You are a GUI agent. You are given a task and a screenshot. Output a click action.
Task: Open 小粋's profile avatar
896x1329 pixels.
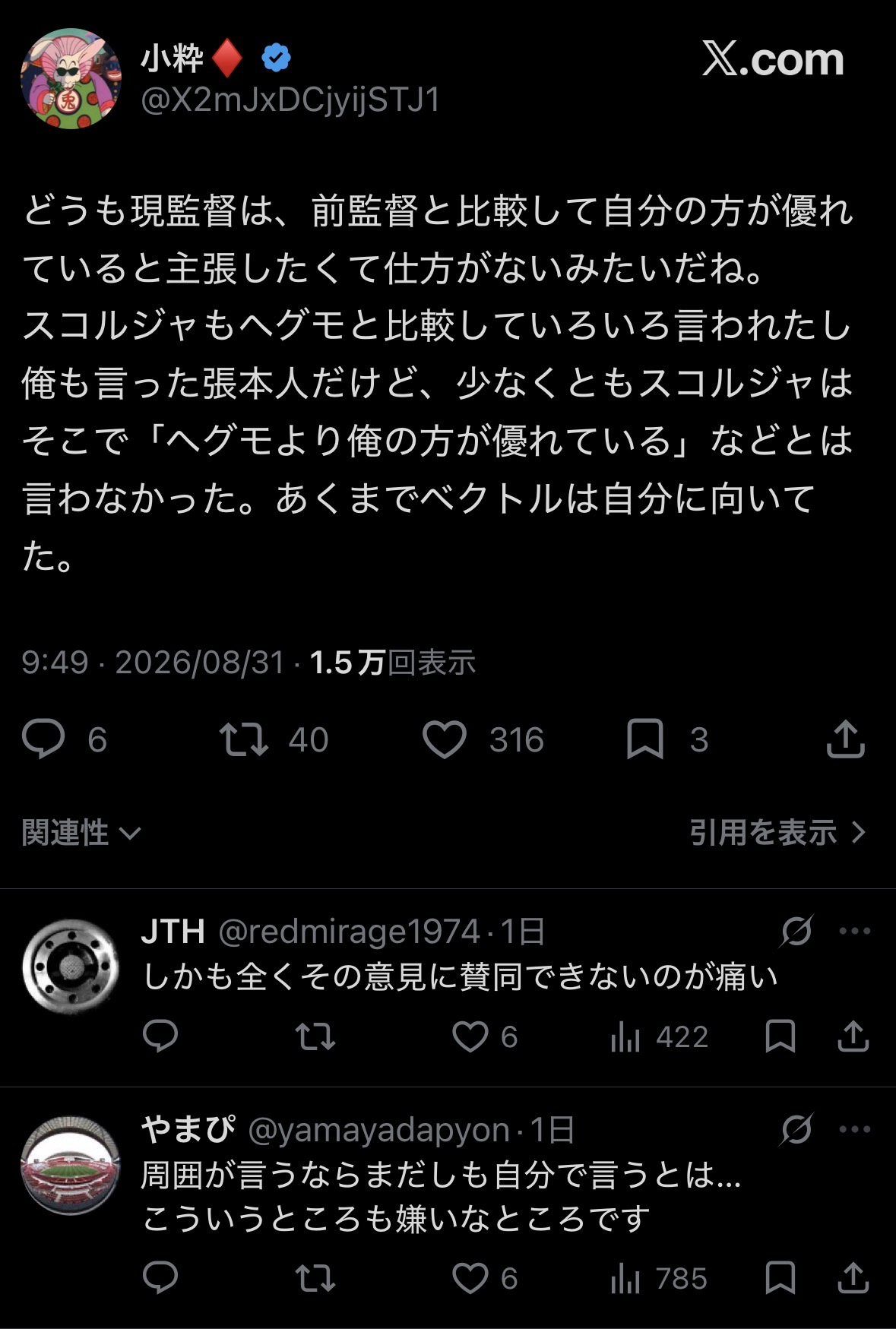[x=71, y=78]
